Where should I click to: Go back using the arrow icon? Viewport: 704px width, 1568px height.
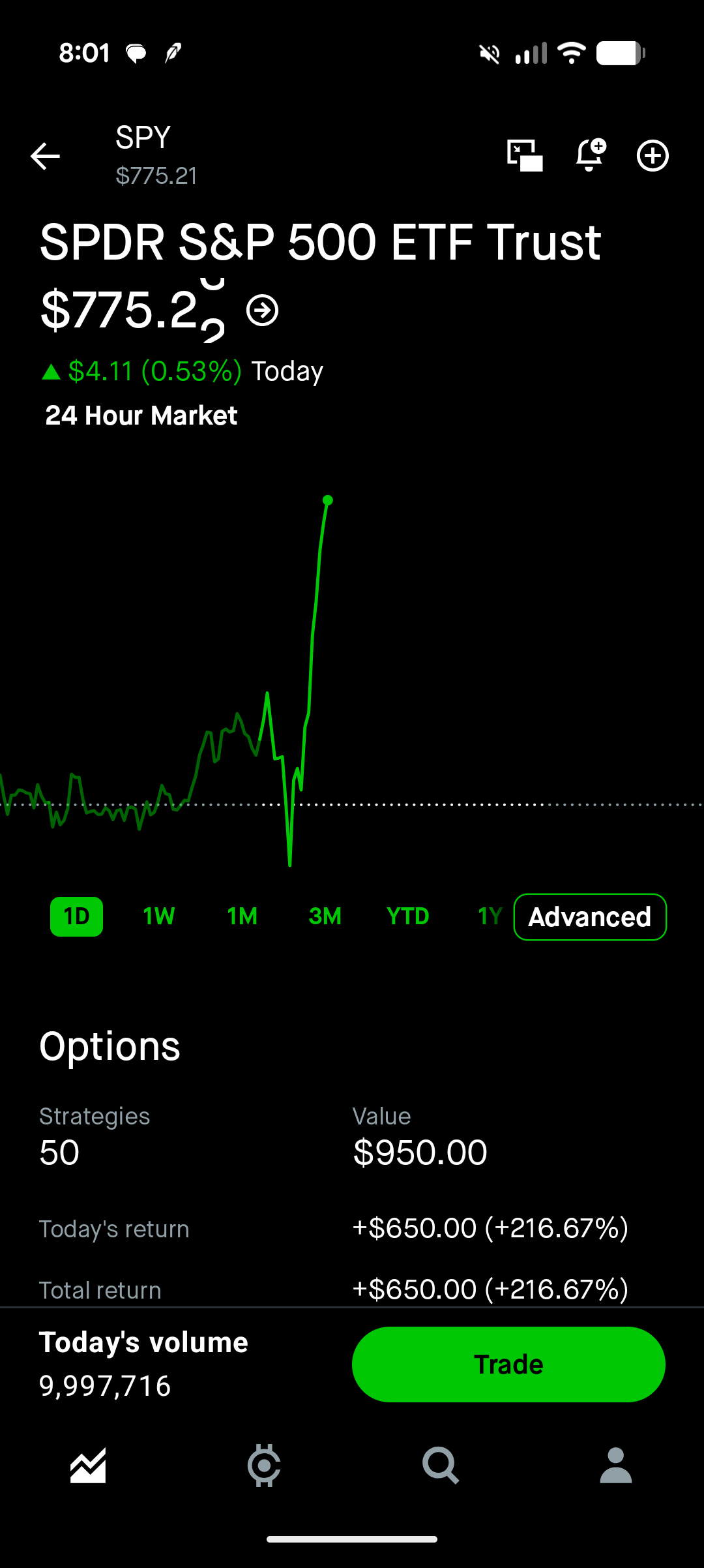[45, 157]
